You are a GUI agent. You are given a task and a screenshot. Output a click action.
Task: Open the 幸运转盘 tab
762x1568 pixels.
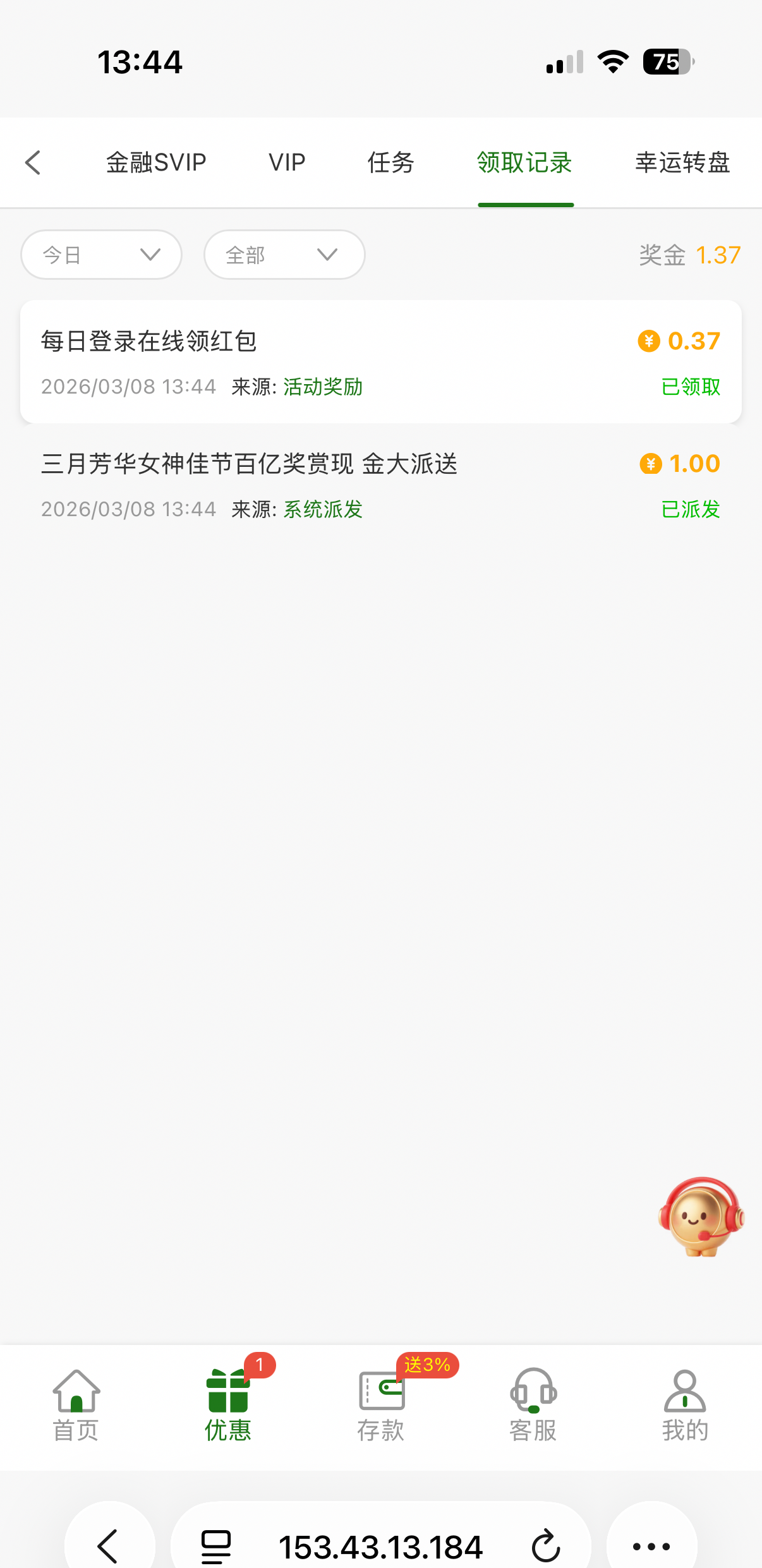click(682, 162)
